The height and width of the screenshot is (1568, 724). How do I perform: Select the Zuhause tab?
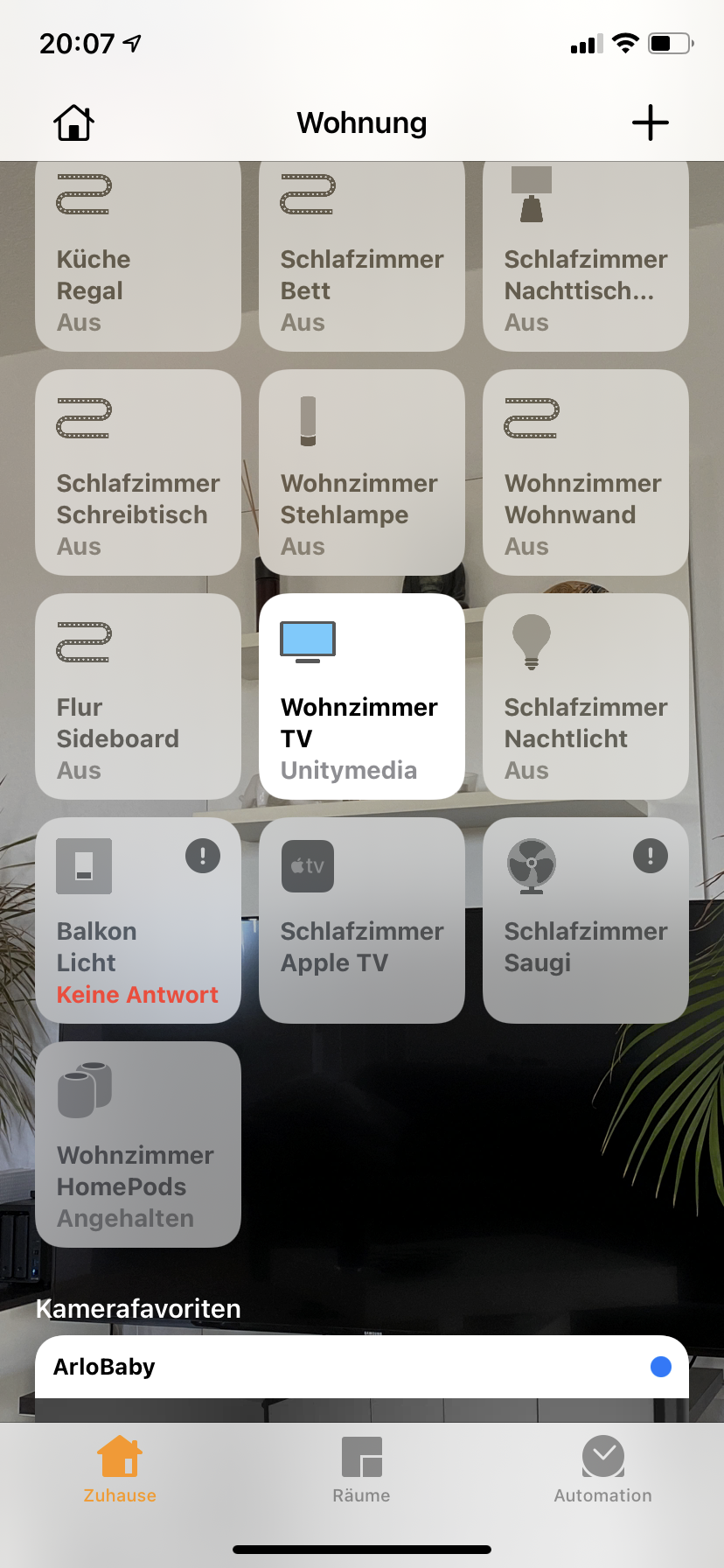(120, 1470)
